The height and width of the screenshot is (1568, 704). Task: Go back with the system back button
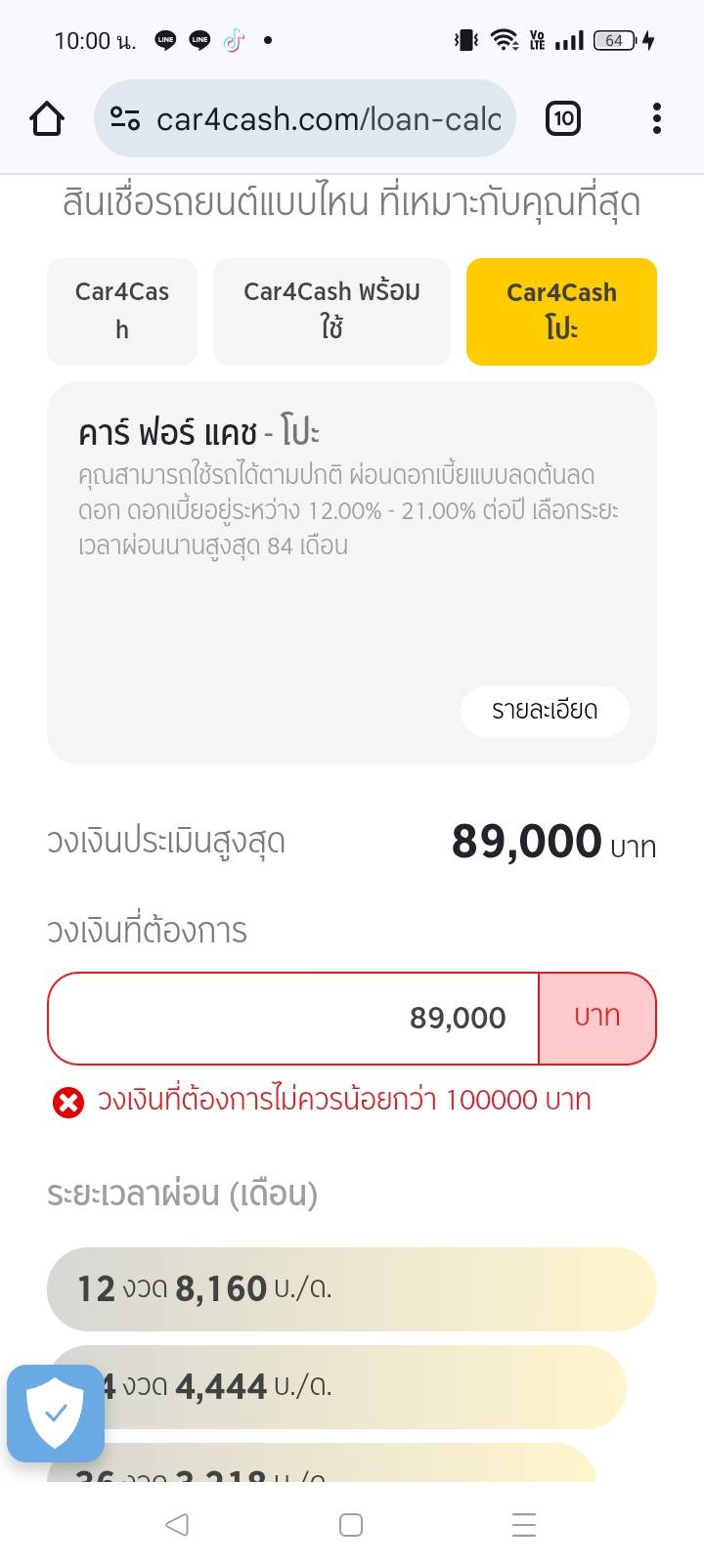coord(177,1524)
